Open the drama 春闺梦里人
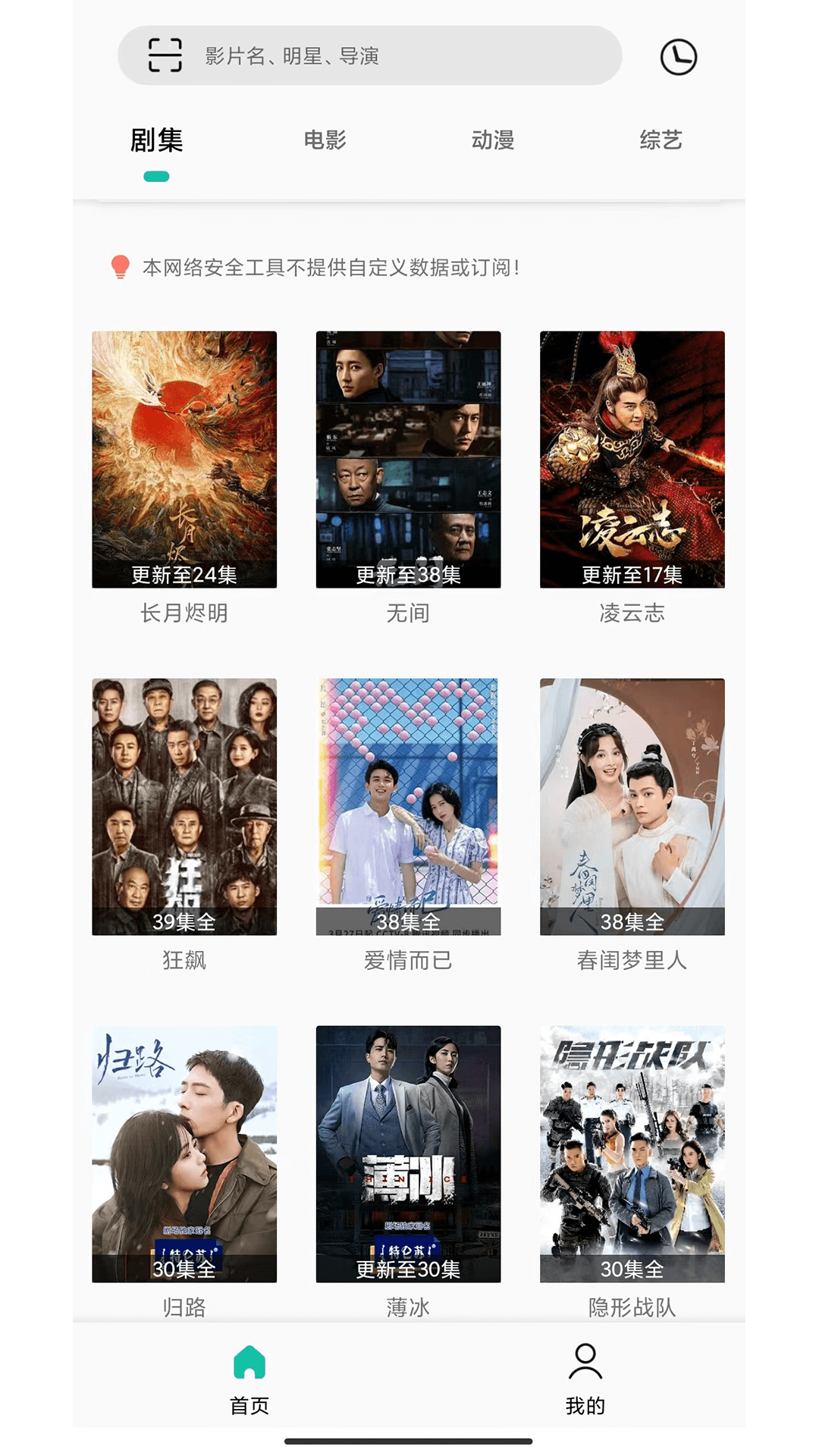 pyautogui.click(x=632, y=807)
